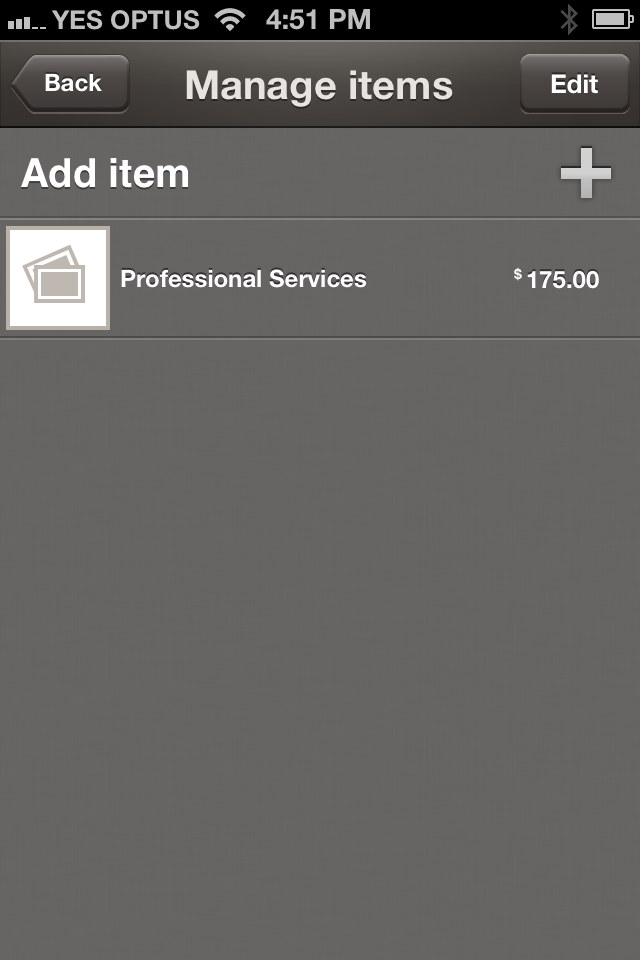Viewport: 640px width, 960px height.
Task: Tap the Edit button
Action: [x=574, y=84]
